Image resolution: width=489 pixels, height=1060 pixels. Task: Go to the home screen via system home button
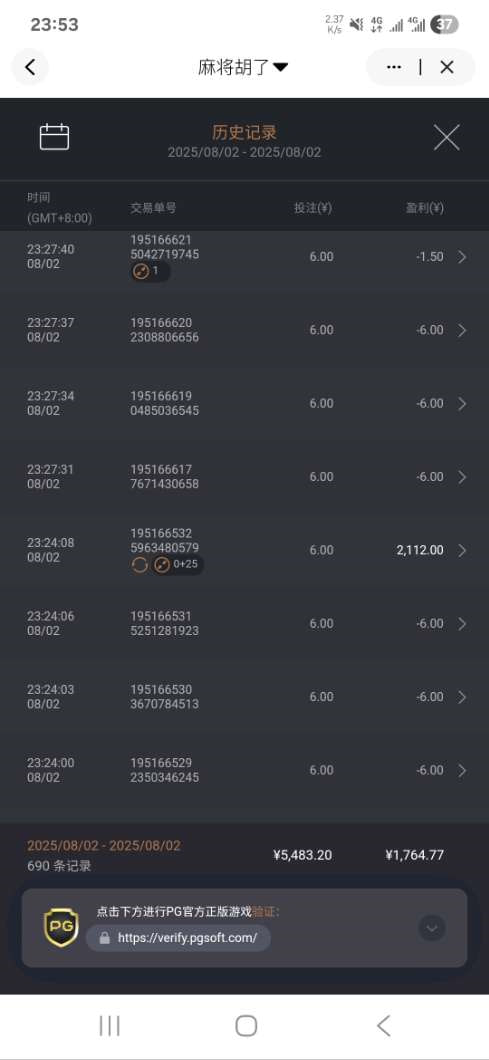click(246, 1026)
